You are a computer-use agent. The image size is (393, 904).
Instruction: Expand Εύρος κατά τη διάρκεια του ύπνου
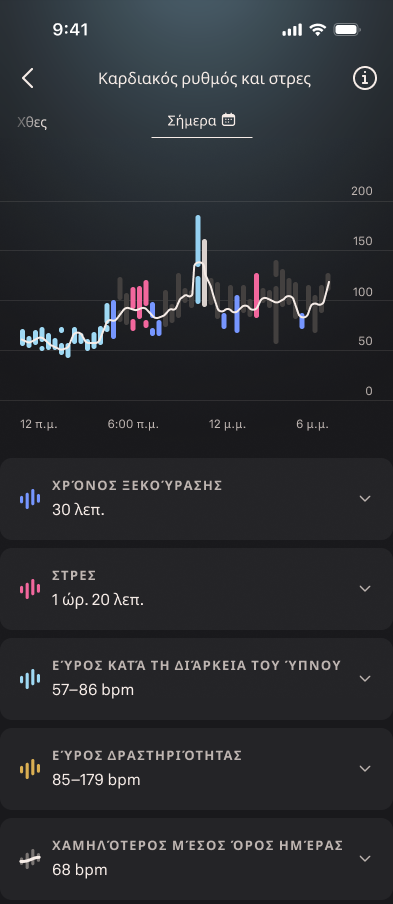pyautogui.click(x=196, y=679)
